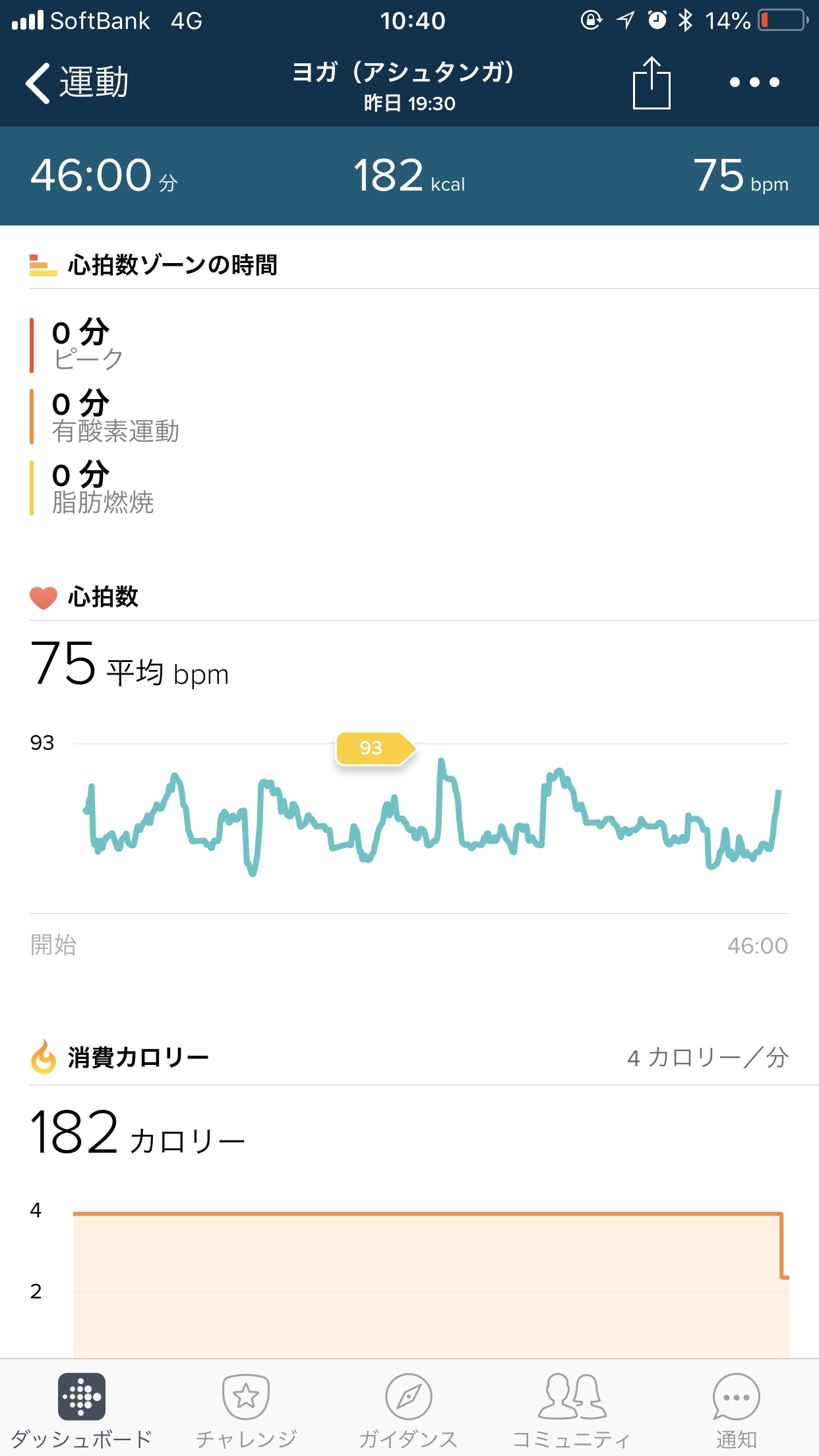Go back to the 運動 screen
The image size is (819, 1456).
(x=76, y=83)
